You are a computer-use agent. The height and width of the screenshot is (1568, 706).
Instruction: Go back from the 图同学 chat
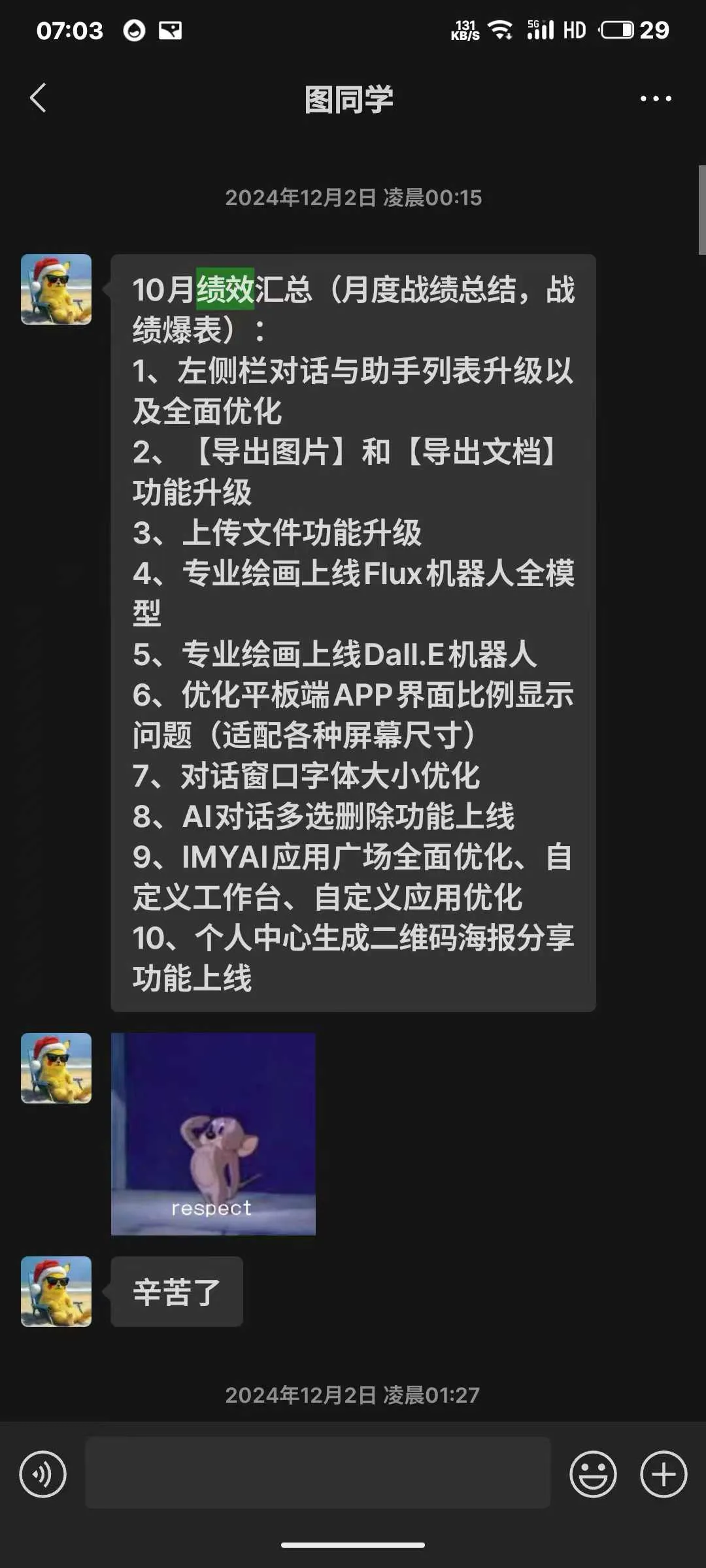click(x=38, y=99)
